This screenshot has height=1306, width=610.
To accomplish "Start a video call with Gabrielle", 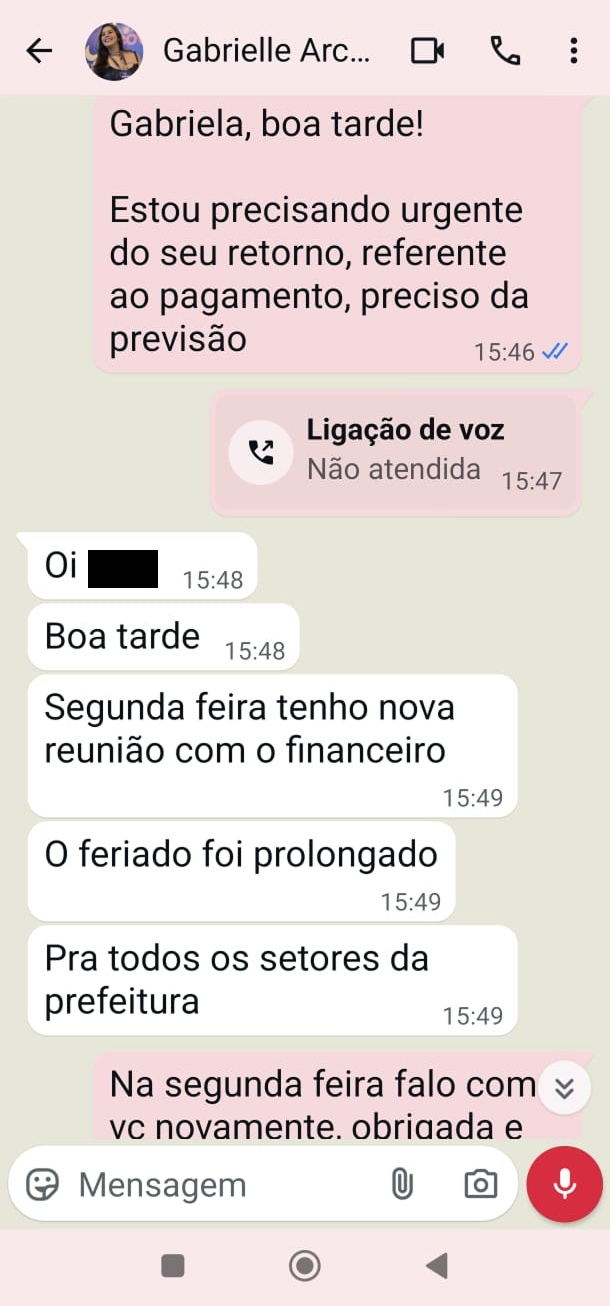I will click(x=427, y=51).
